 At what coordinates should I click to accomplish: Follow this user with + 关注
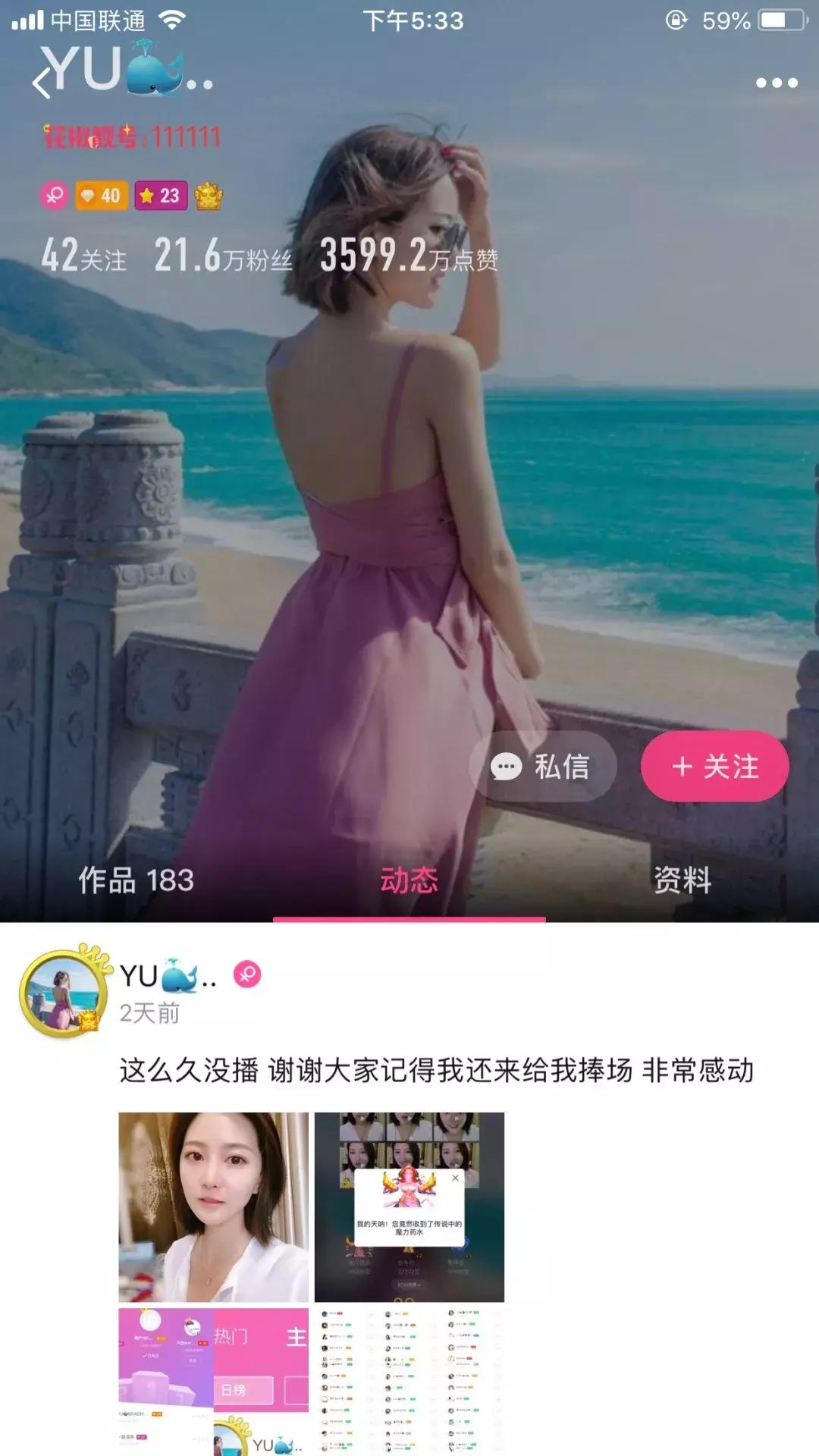pyautogui.click(x=714, y=767)
